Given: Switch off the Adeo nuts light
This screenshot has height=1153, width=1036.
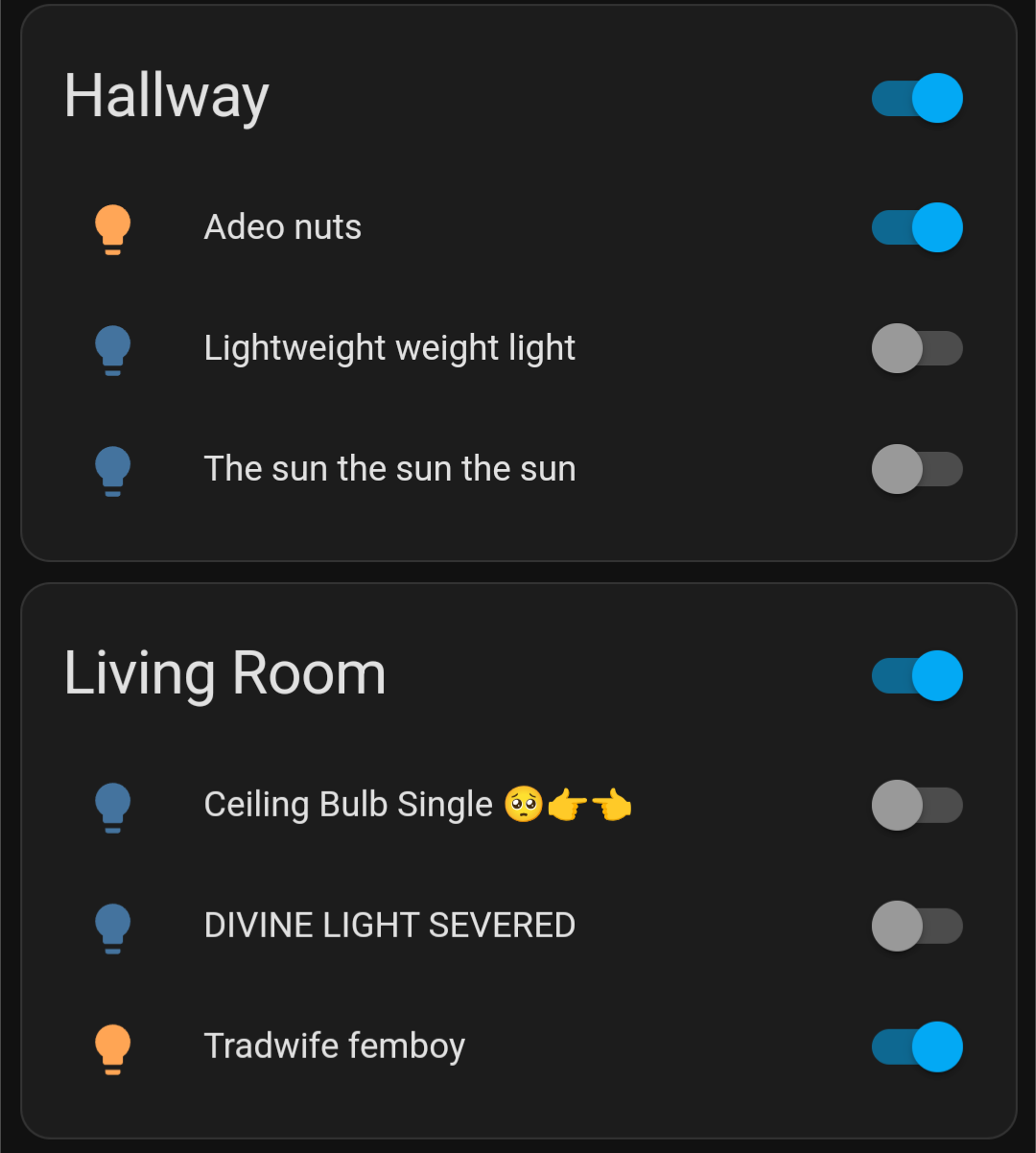Looking at the screenshot, I should (917, 227).
